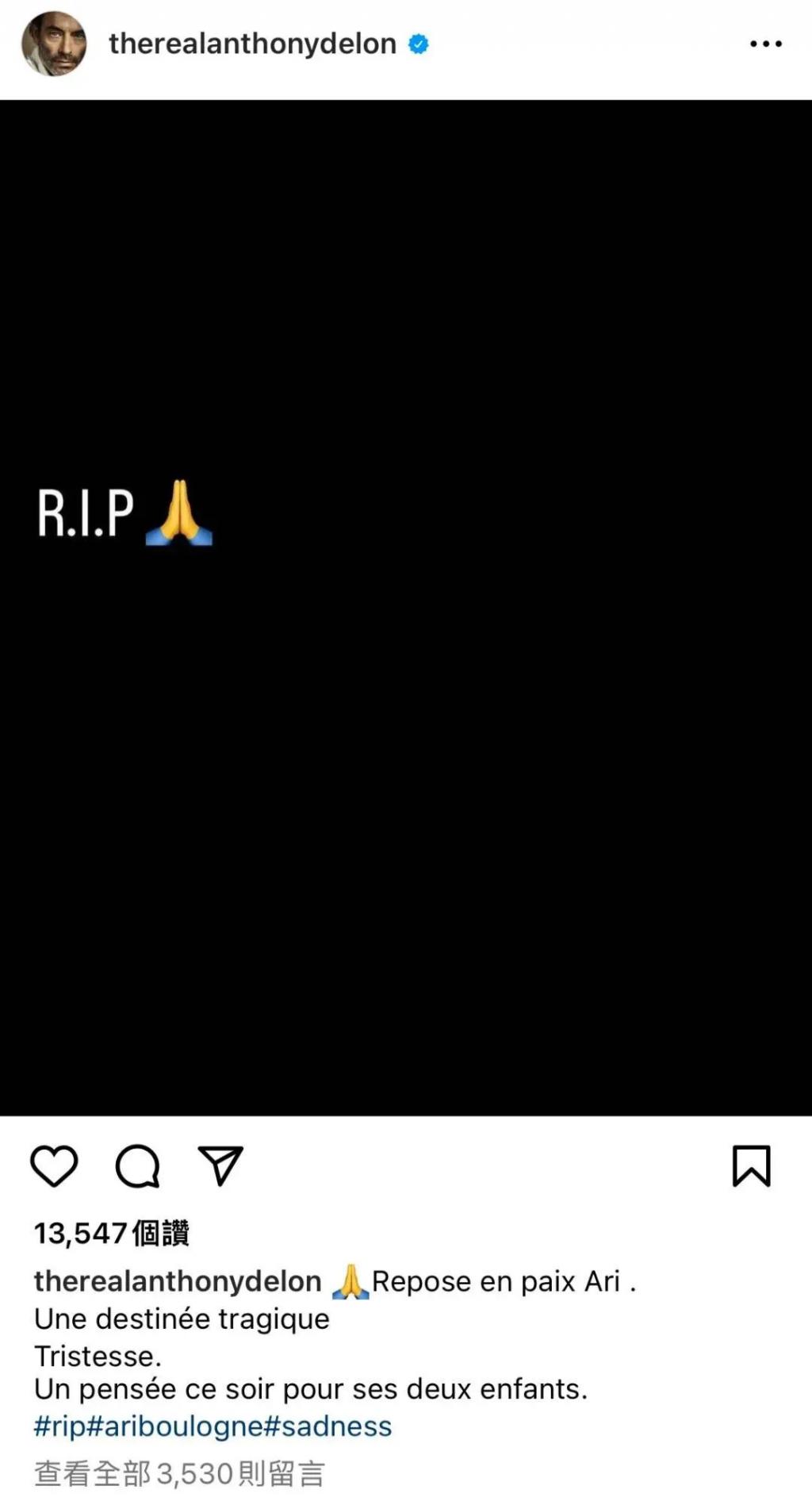
Task: Open therealanthonydelon profile avatar
Action: click(54, 44)
